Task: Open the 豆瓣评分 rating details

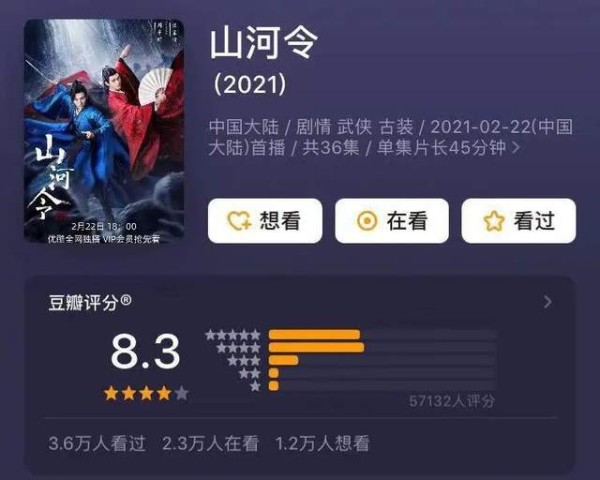Action: (x=547, y=301)
